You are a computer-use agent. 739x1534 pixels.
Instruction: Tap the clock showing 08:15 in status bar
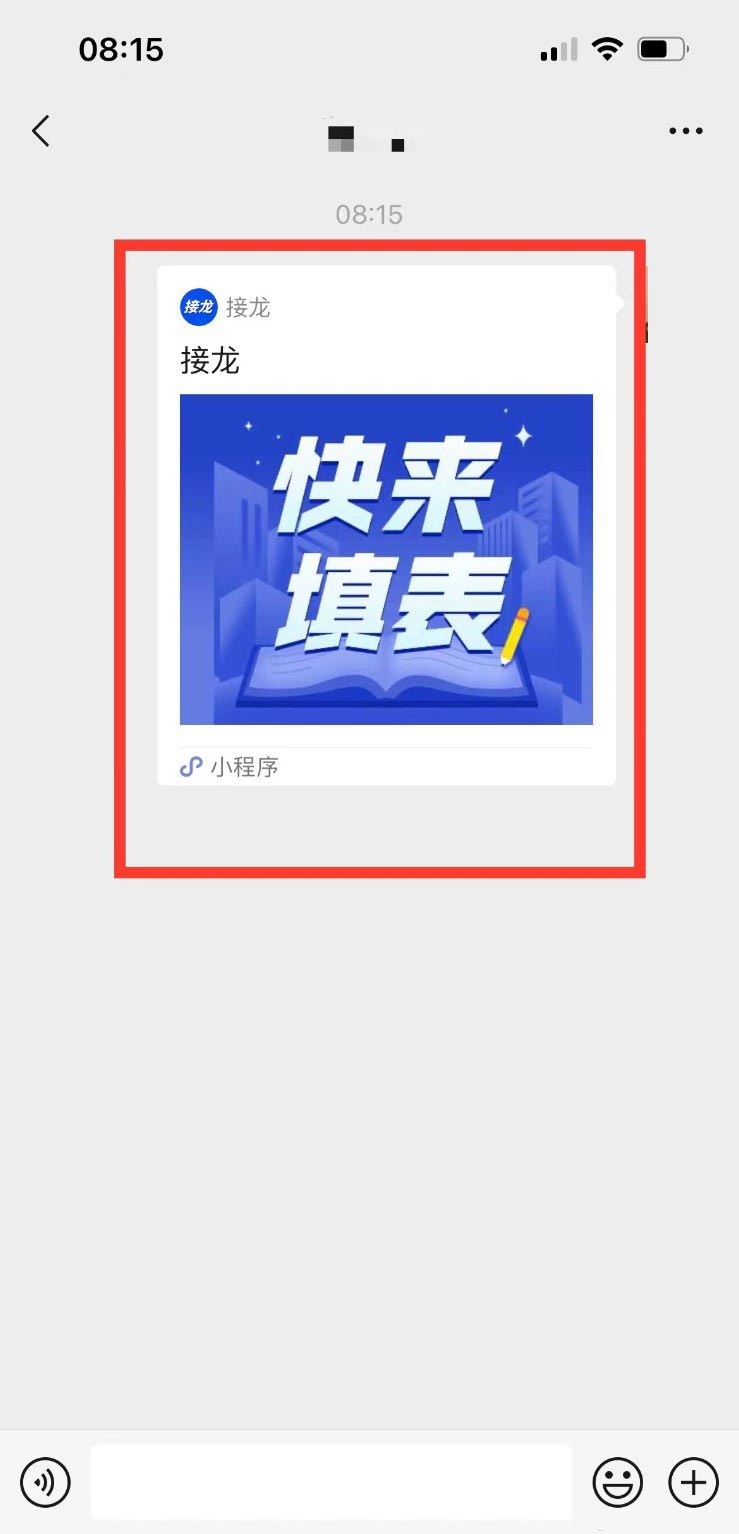coord(122,49)
